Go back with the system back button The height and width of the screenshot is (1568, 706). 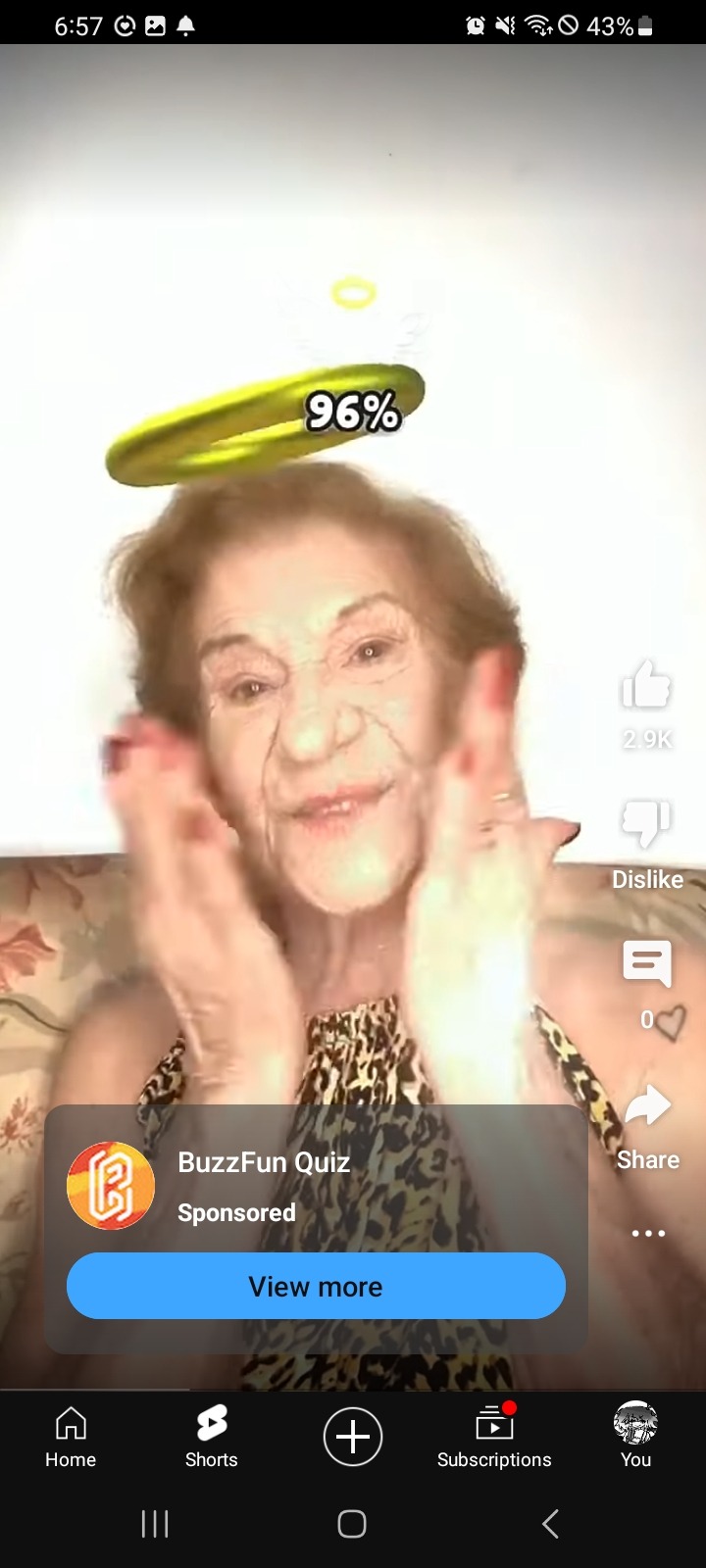pos(550,1524)
